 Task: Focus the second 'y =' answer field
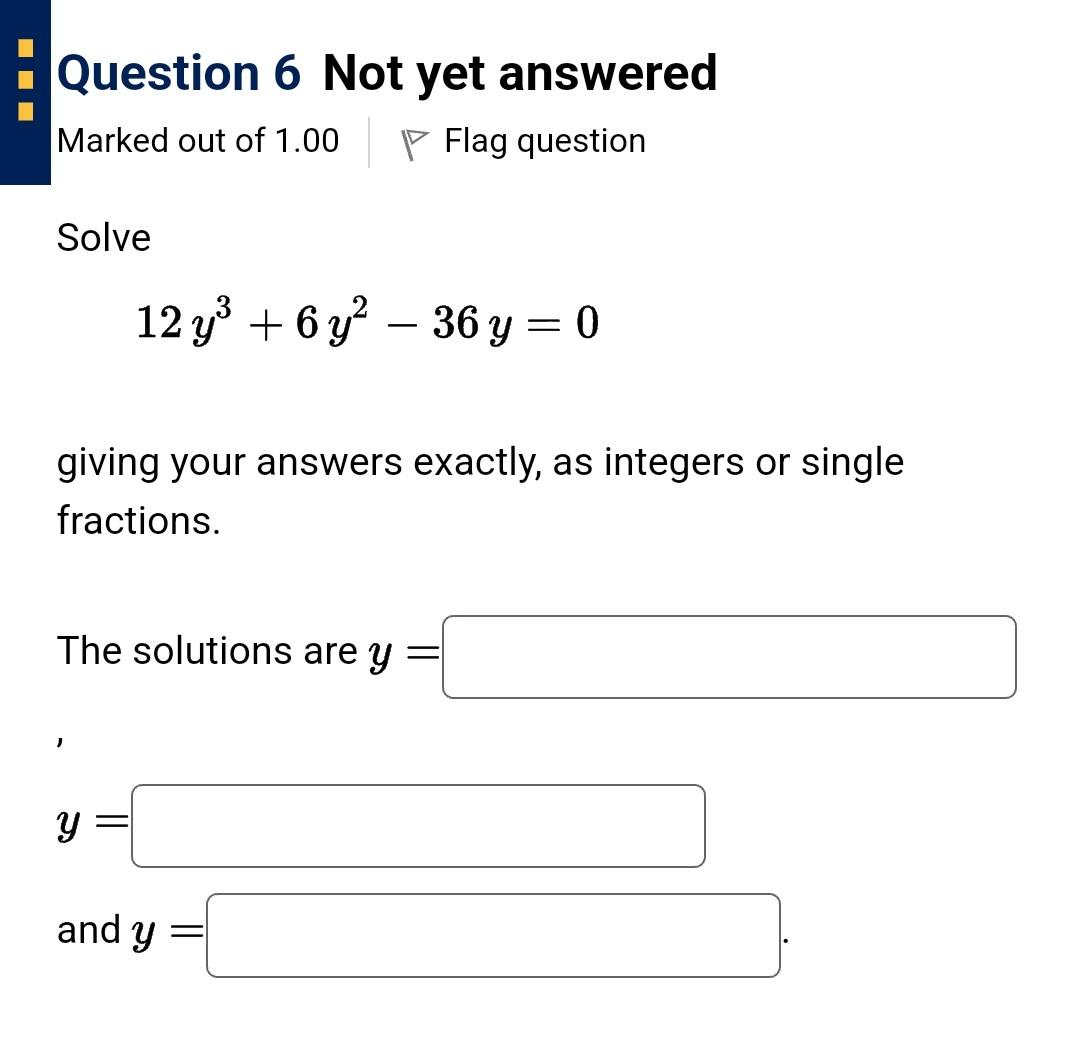point(418,826)
